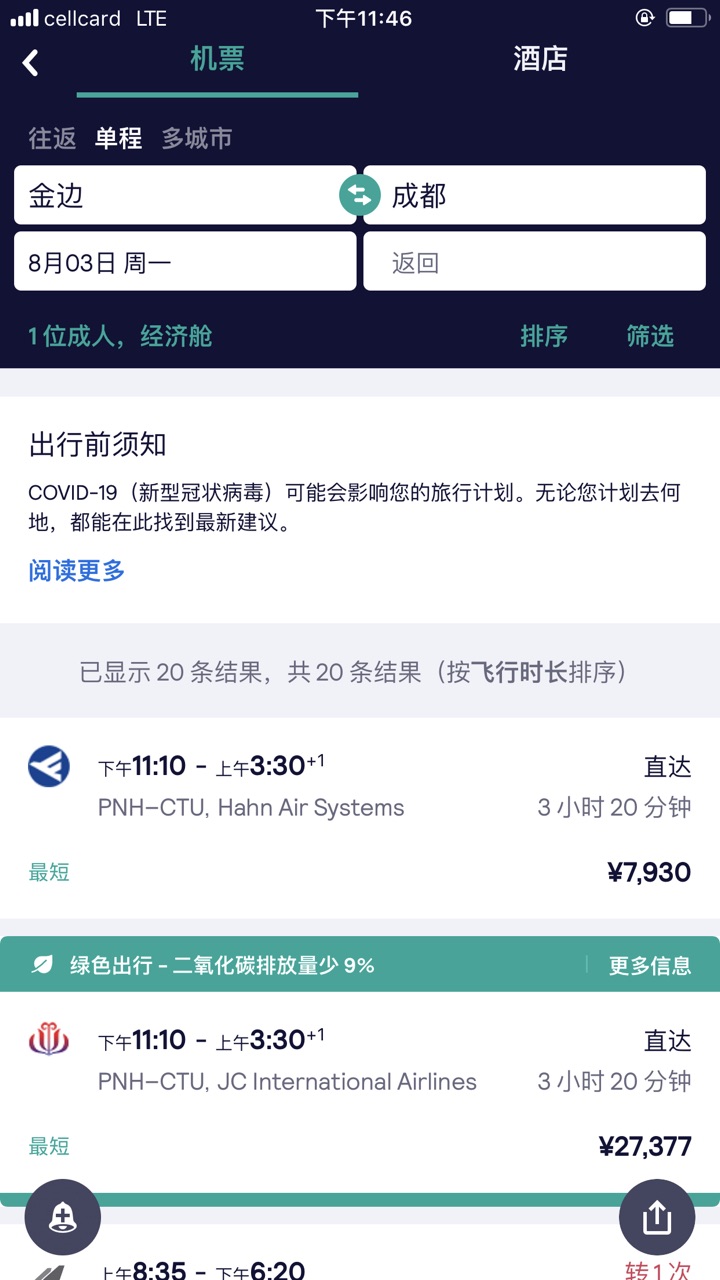Switch to the 酒店 tab
The width and height of the screenshot is (720, 1280).
click(540, 59)
